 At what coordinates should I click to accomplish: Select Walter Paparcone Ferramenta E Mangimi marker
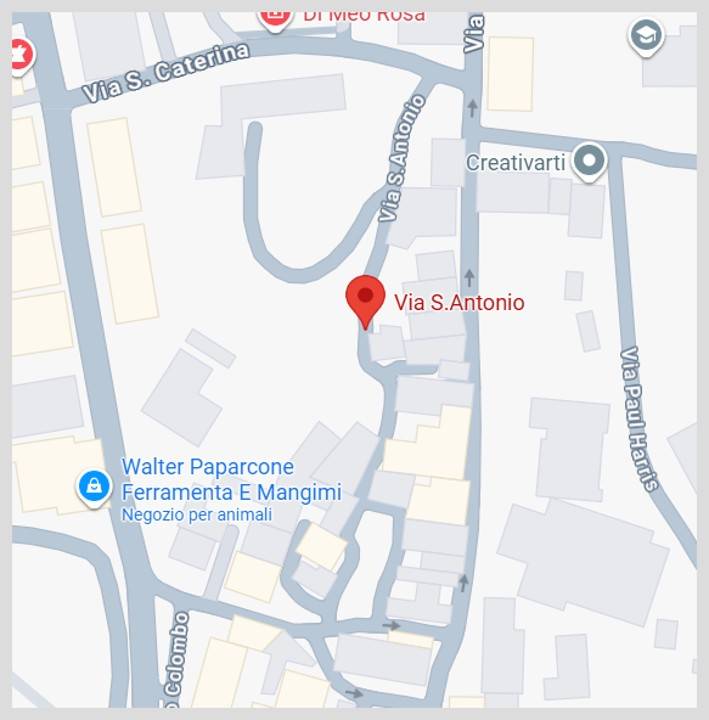93,487
